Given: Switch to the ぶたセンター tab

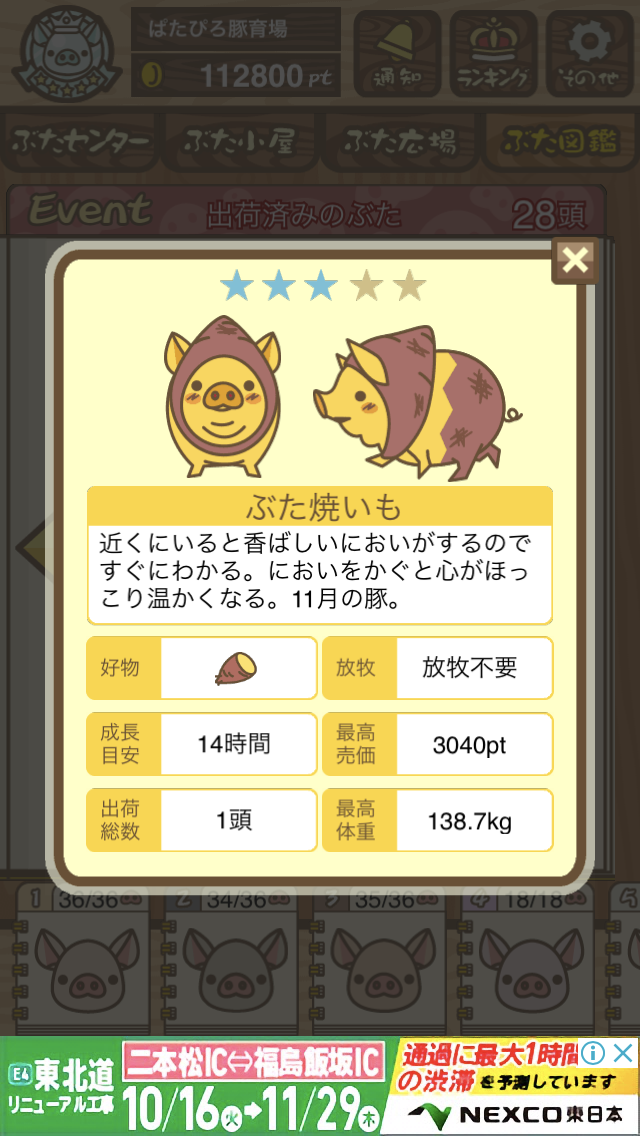Looking at the screenshot, I should coord(80,143).
